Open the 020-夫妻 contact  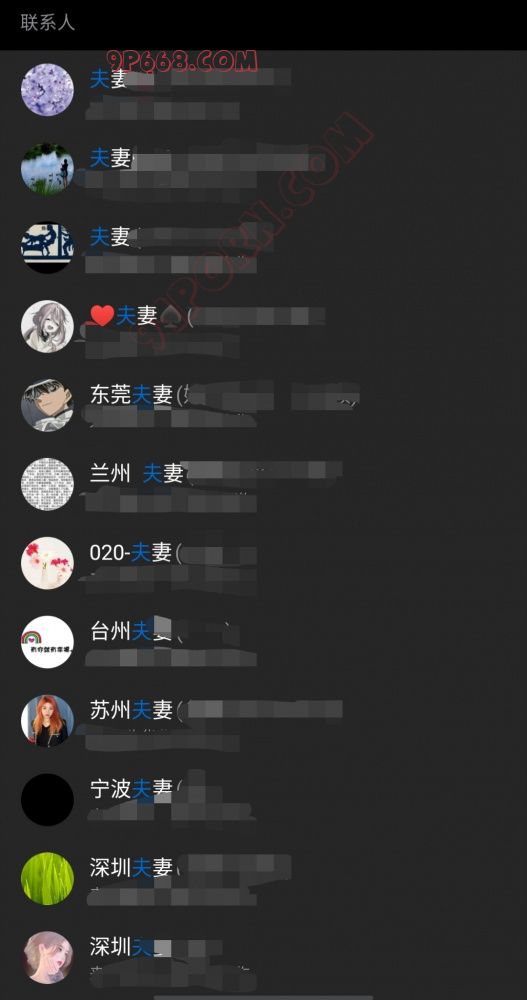pyautogui.click(x=264, y=562)
